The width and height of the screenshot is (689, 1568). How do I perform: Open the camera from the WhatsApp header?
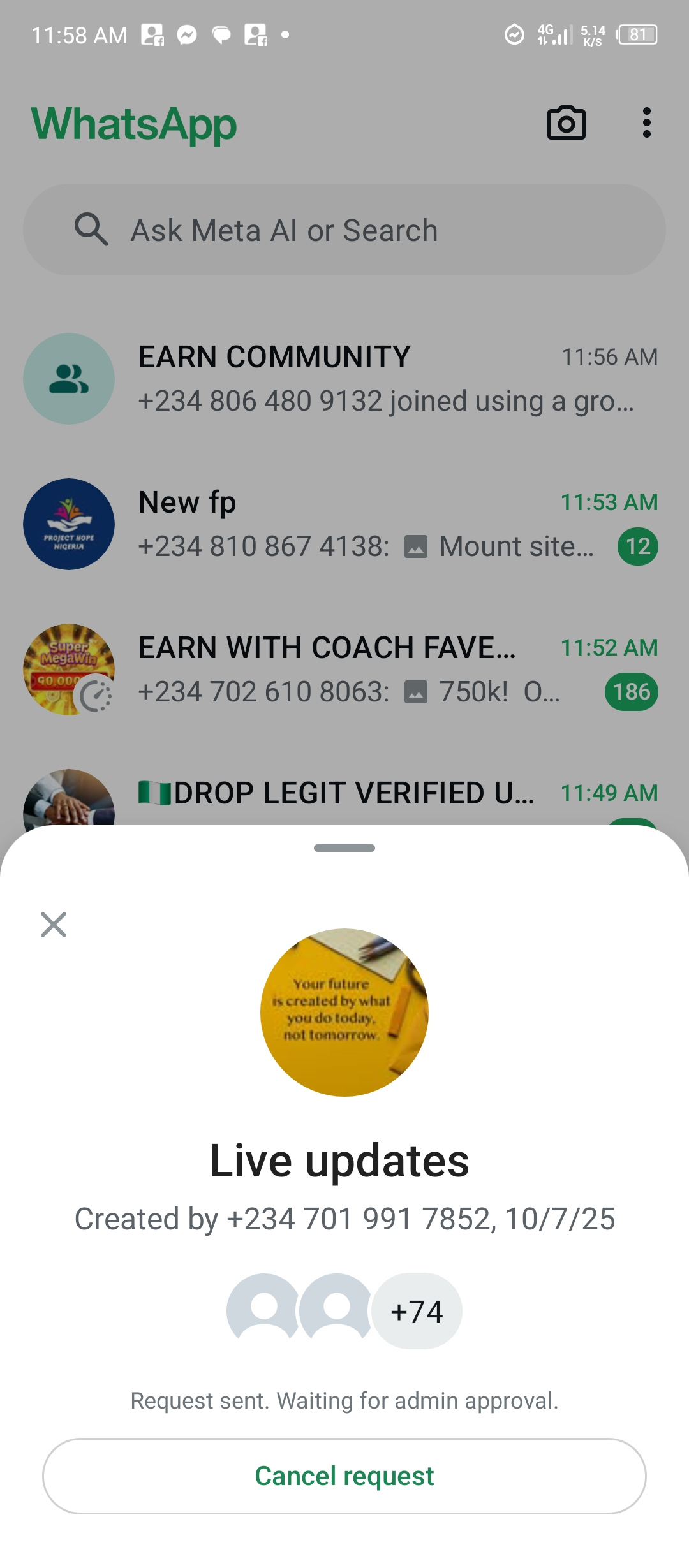click(566, 123)
